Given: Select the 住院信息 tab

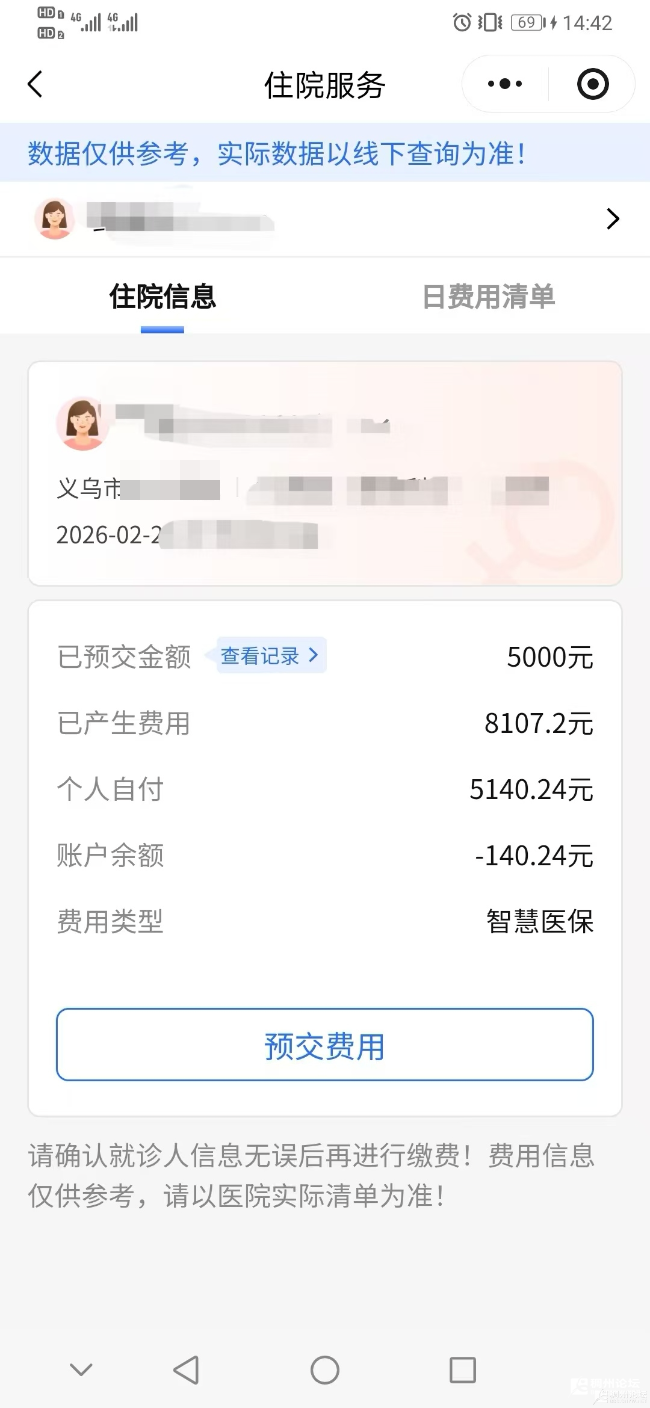Looking at the screenshot, I should click(x=162, y=297).
